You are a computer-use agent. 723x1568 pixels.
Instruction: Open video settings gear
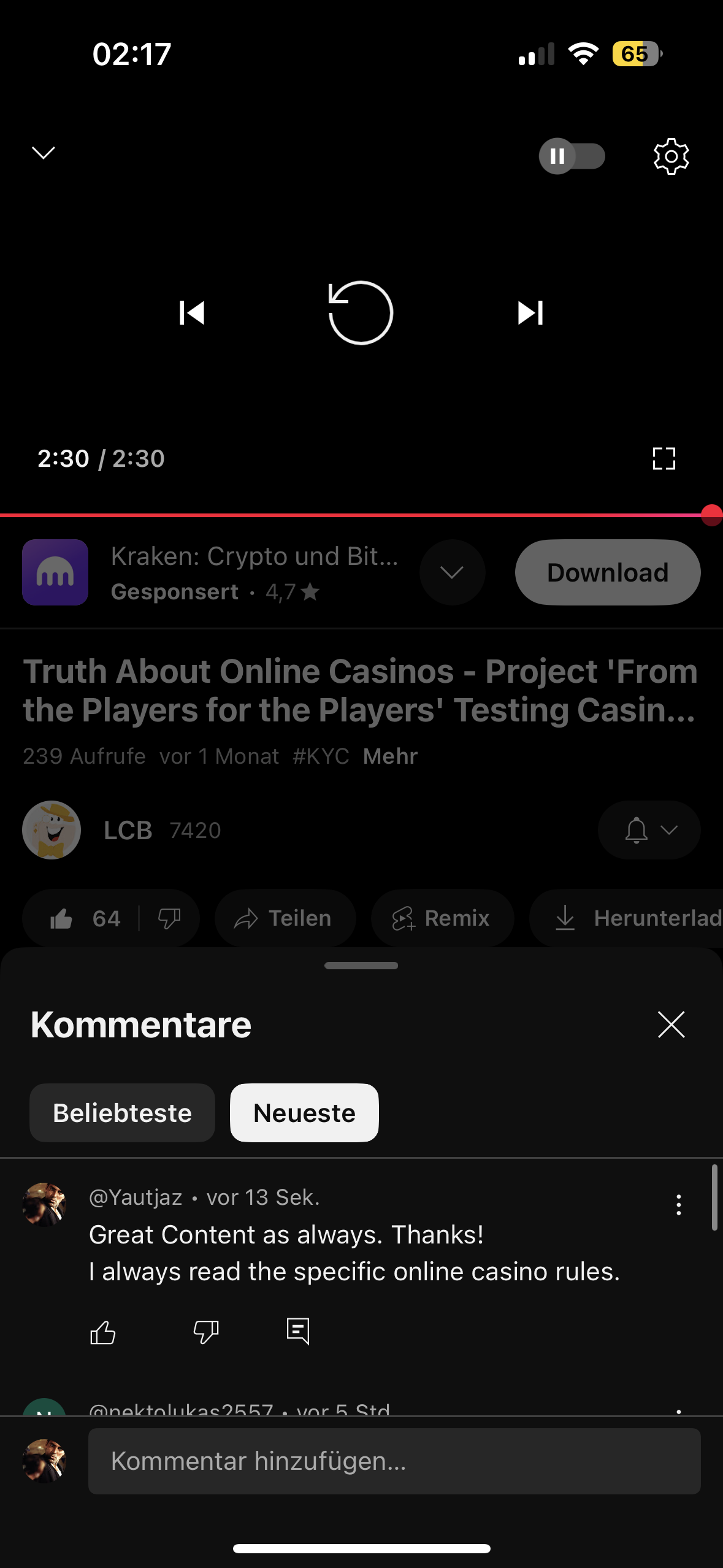point(671,156)
